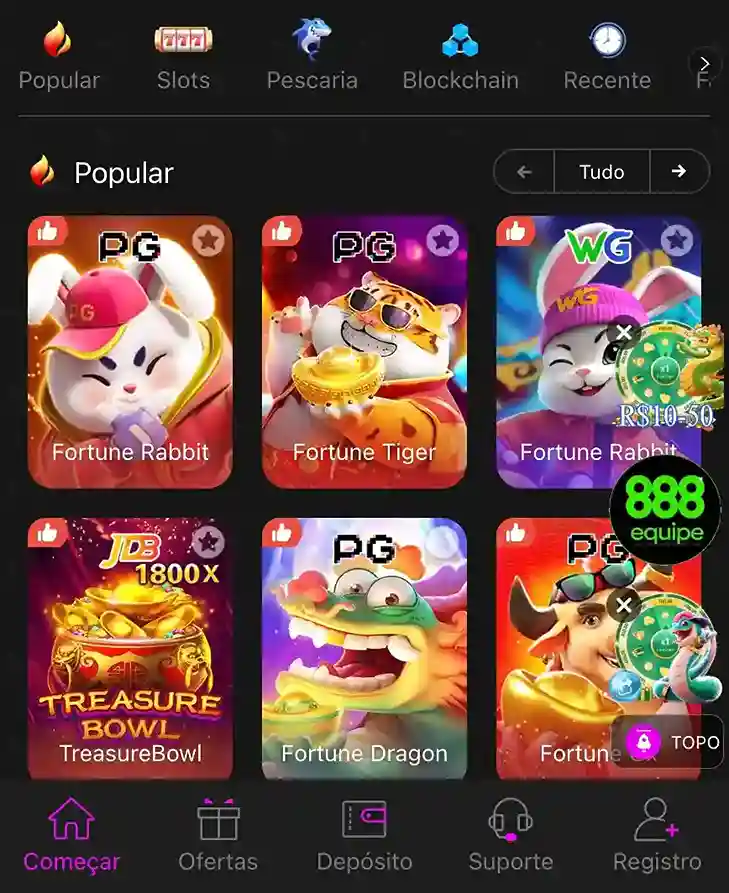Dismiss the R$10-50 dragon wheel promo
The width and height of the screenshot is (729, 893).
coord(624,332)
